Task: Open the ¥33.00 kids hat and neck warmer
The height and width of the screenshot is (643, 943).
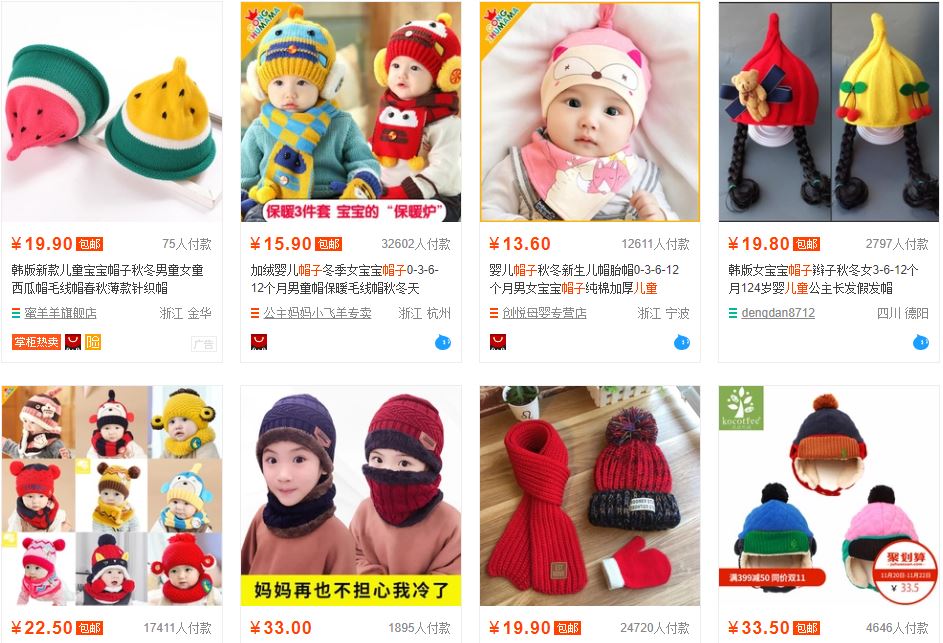Action: [351, 496]
